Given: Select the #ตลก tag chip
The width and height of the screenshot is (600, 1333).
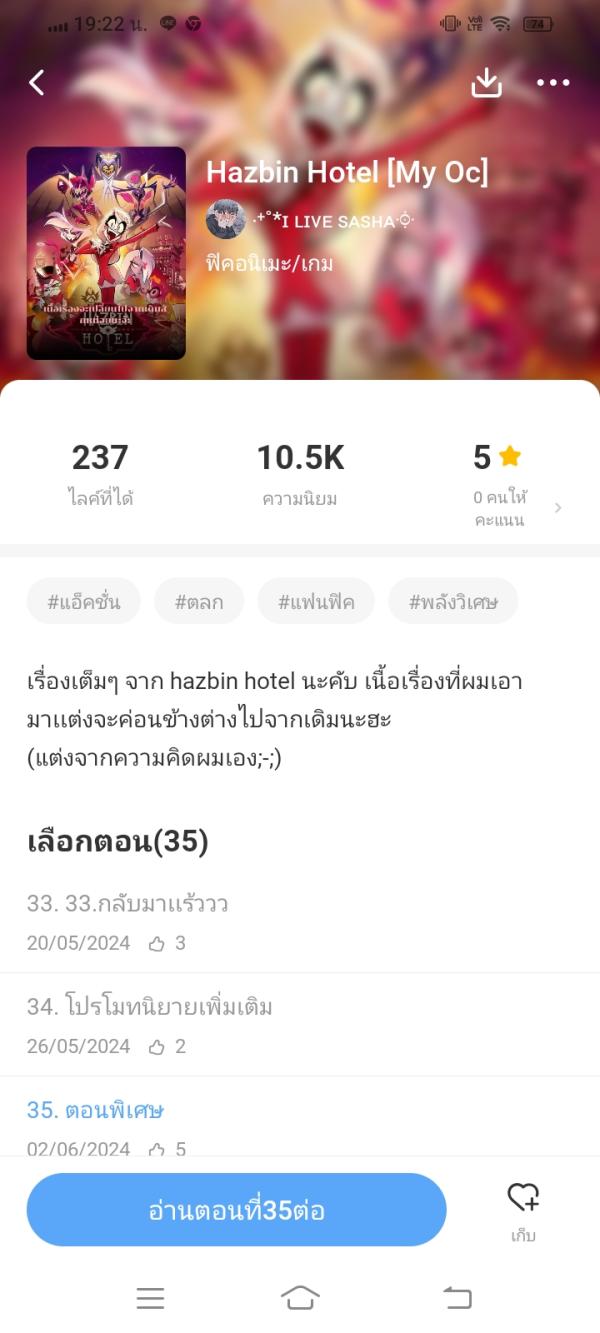Looking at the screenshot, I should click(x=199, y=602).
